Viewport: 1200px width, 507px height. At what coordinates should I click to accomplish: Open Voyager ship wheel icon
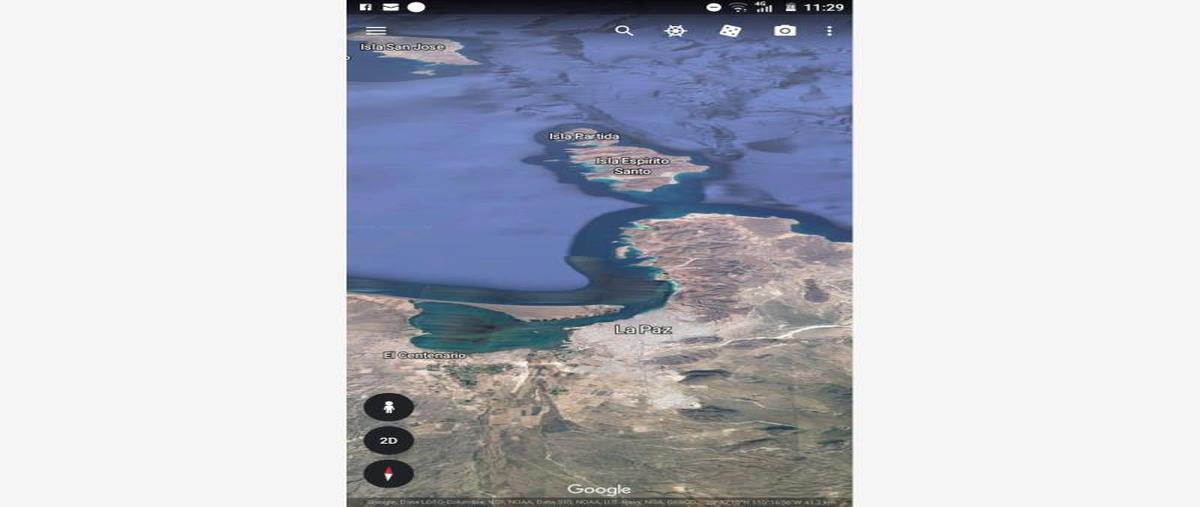676,31
